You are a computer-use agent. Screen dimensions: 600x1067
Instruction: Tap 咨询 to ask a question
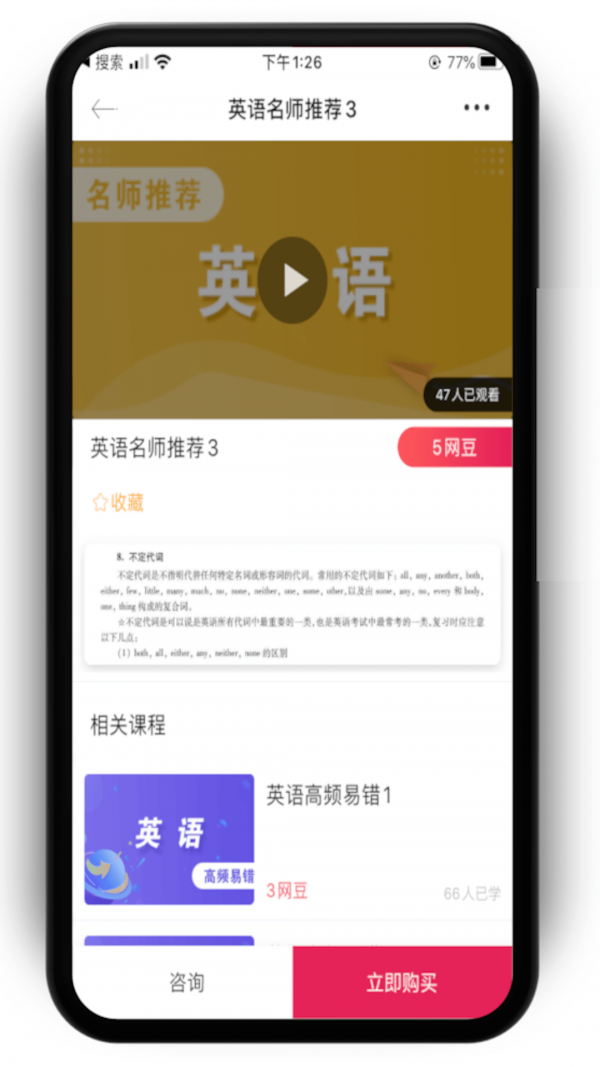point(186,982)
